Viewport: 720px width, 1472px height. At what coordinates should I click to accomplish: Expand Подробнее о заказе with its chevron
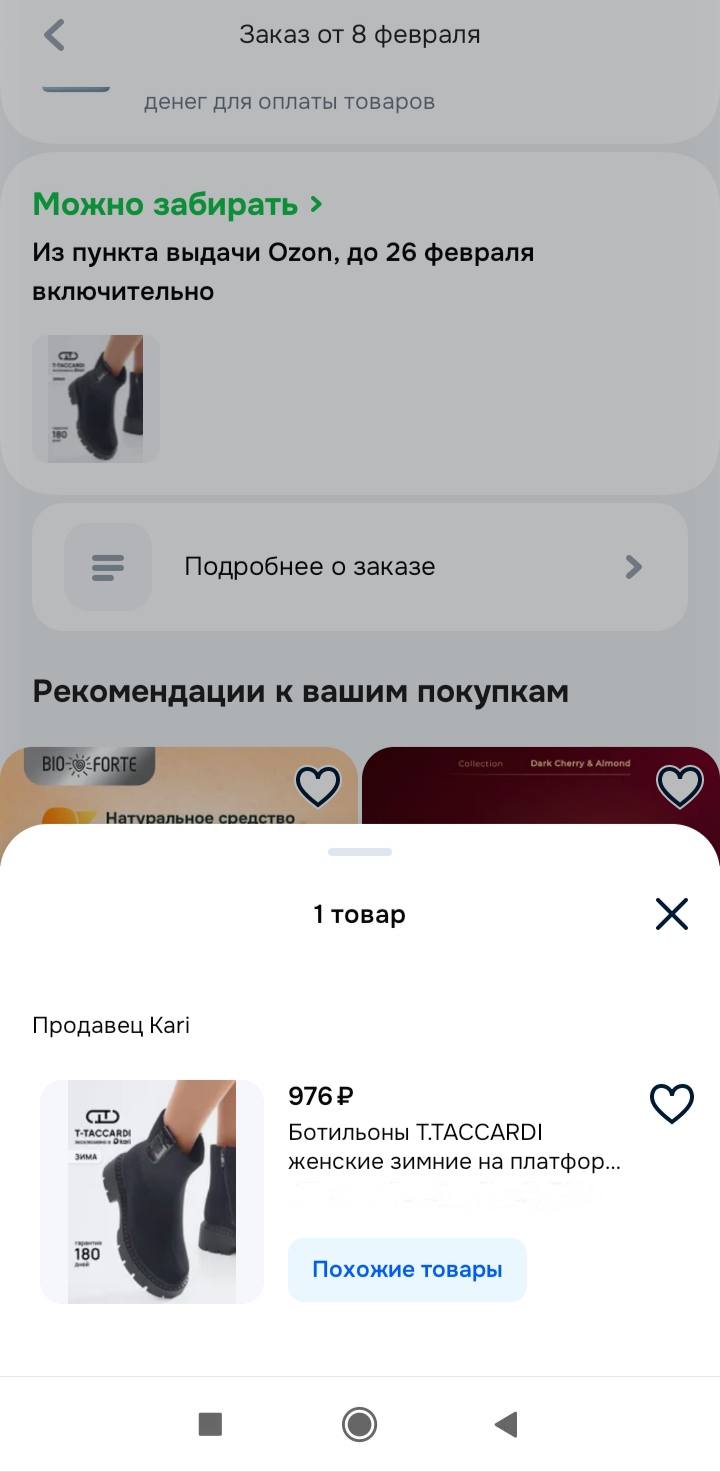pos(633,567)
